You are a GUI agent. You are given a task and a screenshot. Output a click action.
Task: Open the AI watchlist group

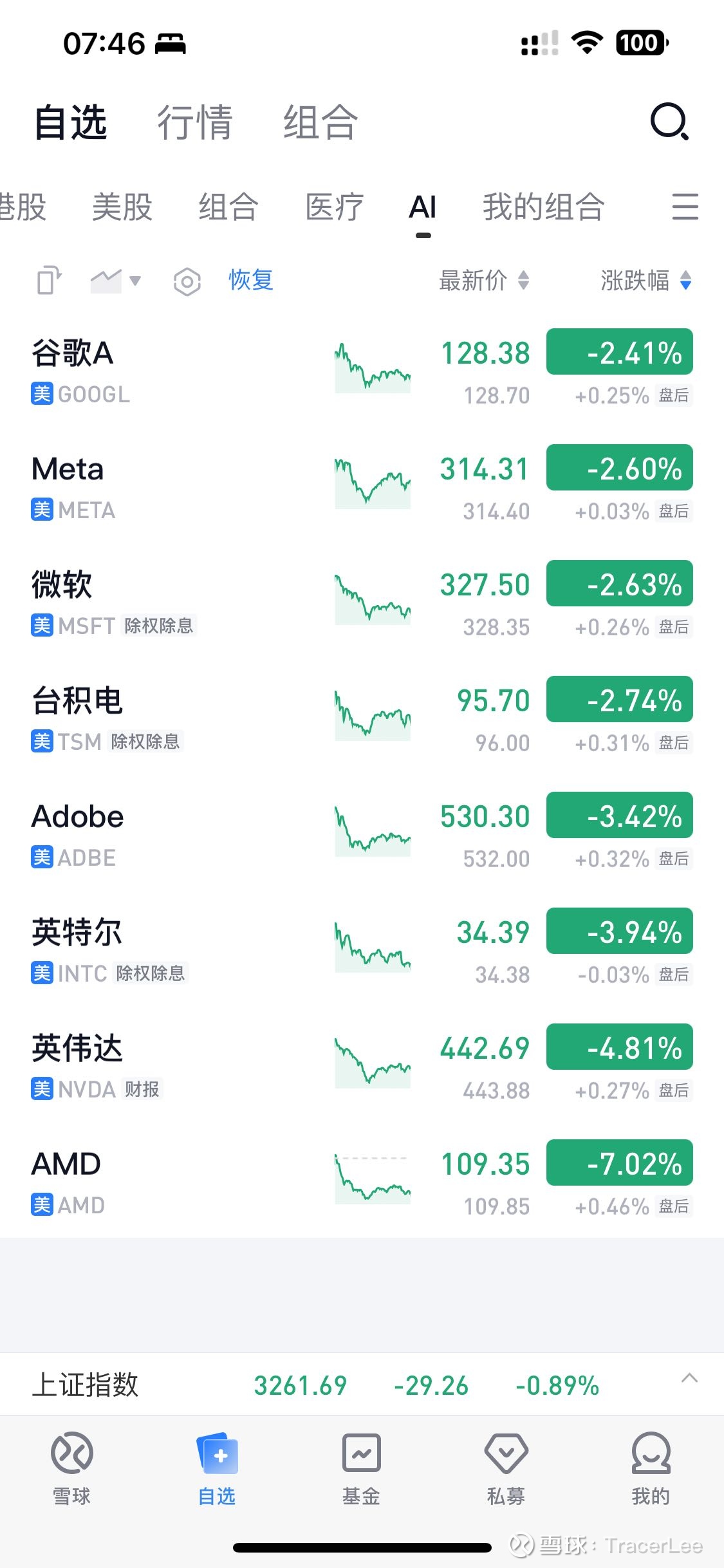pos(422,207)
